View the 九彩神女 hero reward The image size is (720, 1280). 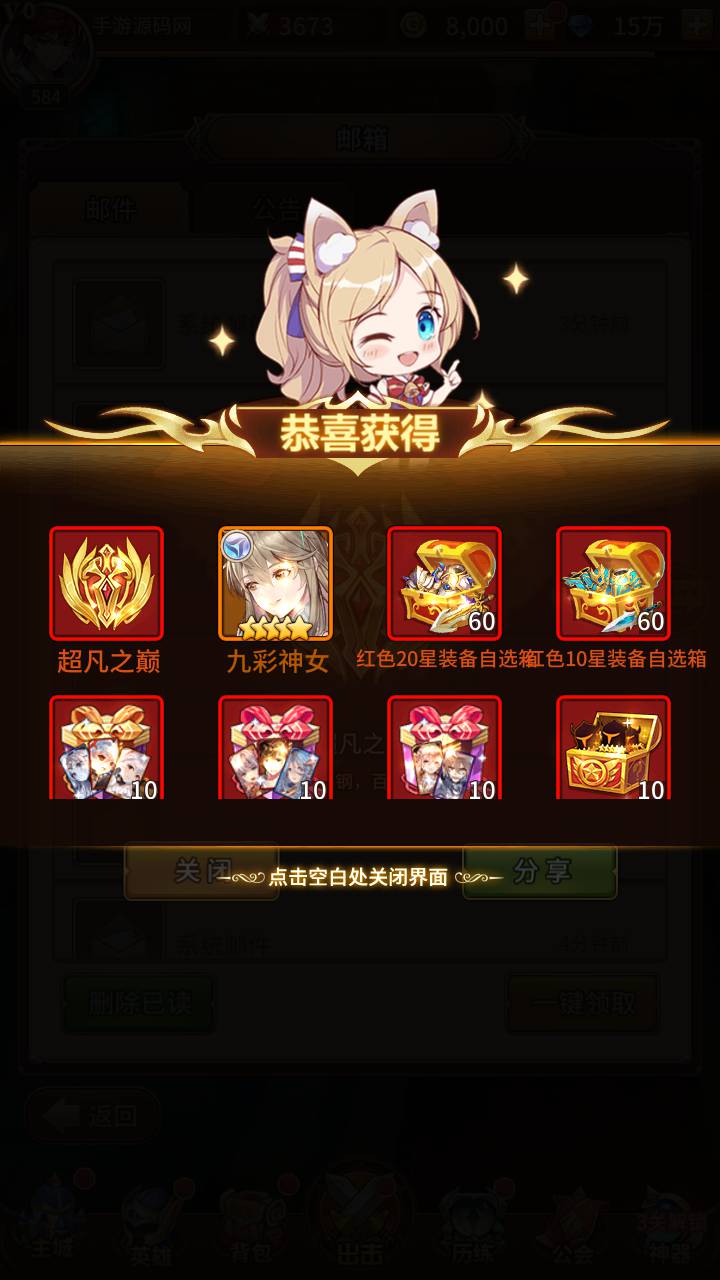coord(275,583)
